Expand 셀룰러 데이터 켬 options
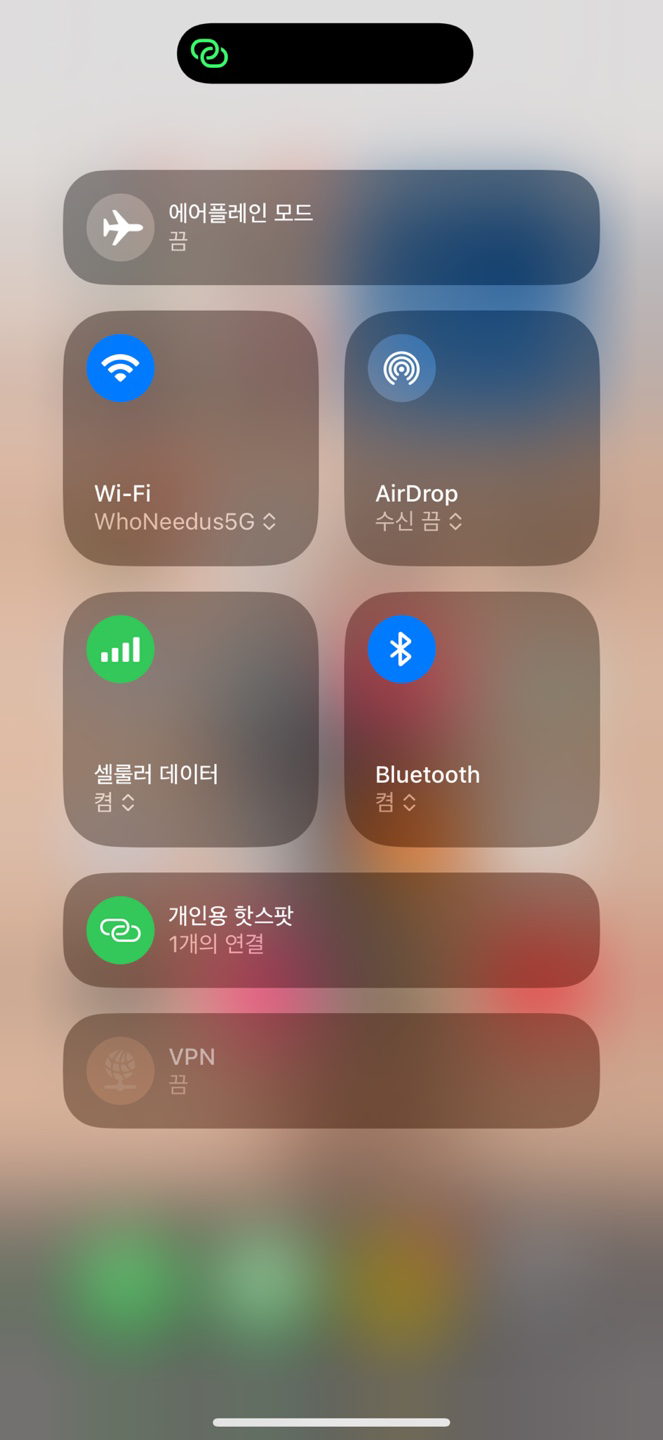Viewport: 663px width, 1440px height. (115, 803)
